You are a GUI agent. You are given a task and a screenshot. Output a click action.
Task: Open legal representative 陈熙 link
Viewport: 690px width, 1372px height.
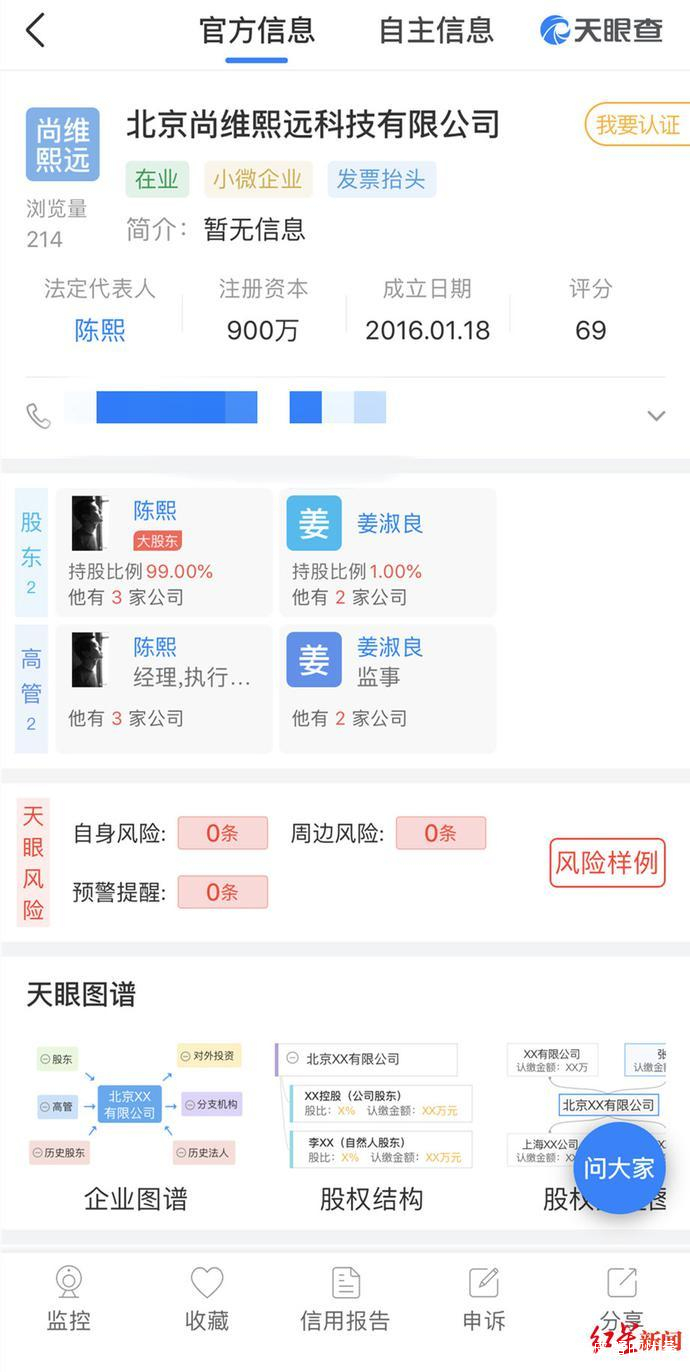point(100,330)
